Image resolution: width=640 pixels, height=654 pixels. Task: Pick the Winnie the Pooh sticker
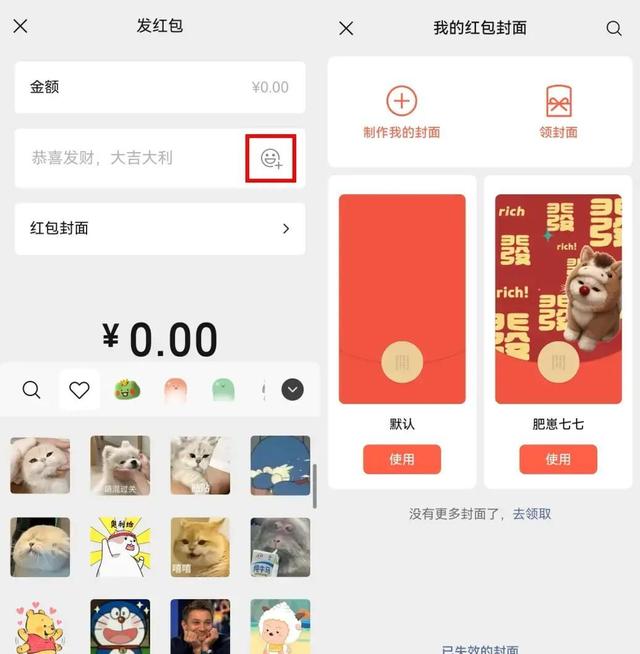pos(40,626)
